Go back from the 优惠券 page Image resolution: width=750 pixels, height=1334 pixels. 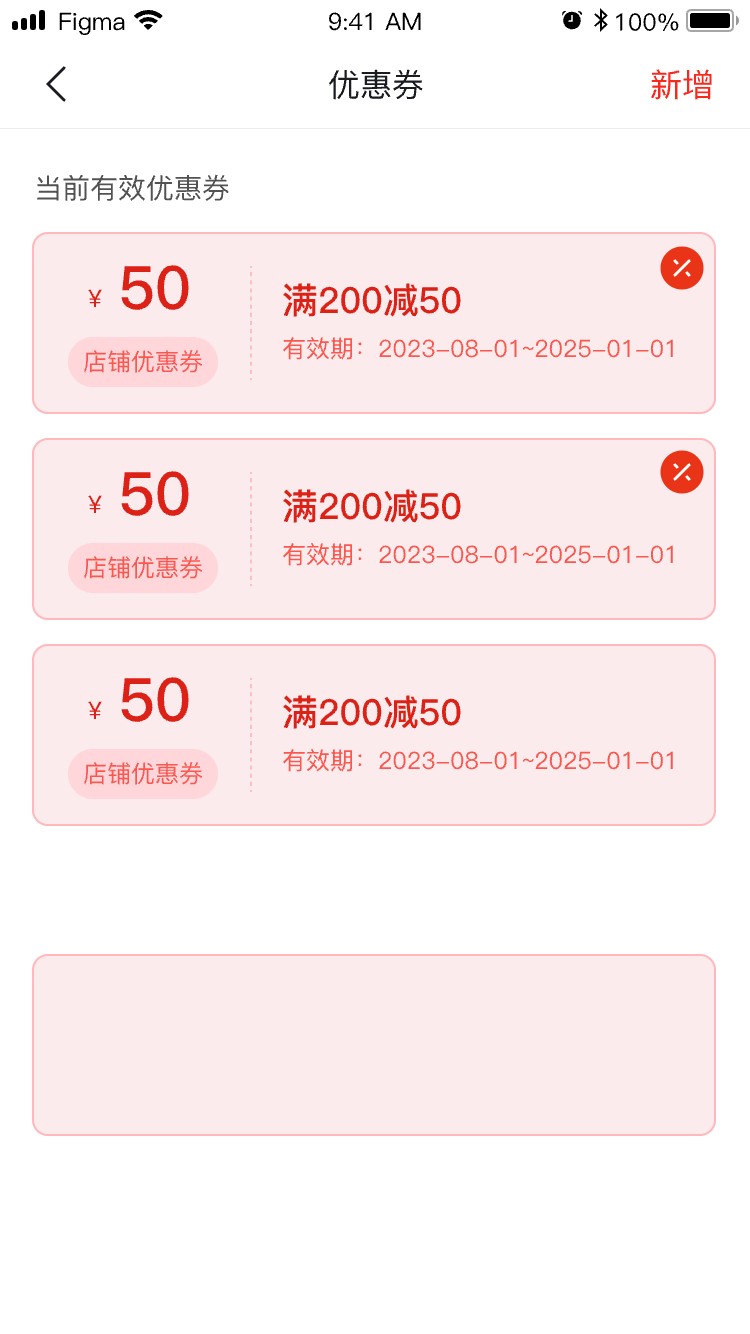pyautogui.click(x=57, y=85)
